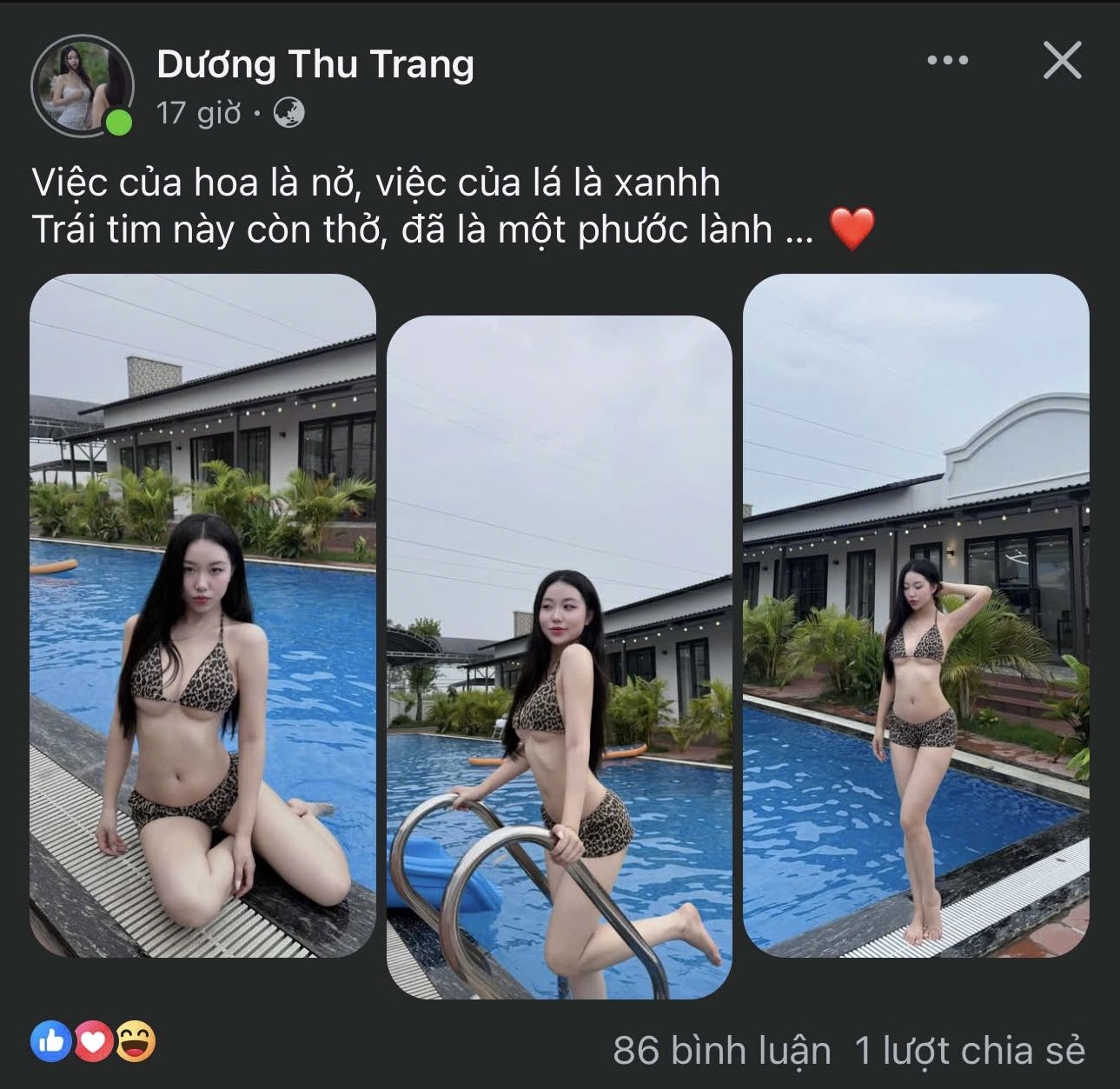Screen dimensions: 1120x1089
Task: Open the three-dot post options menu
Action: (947, 61)
